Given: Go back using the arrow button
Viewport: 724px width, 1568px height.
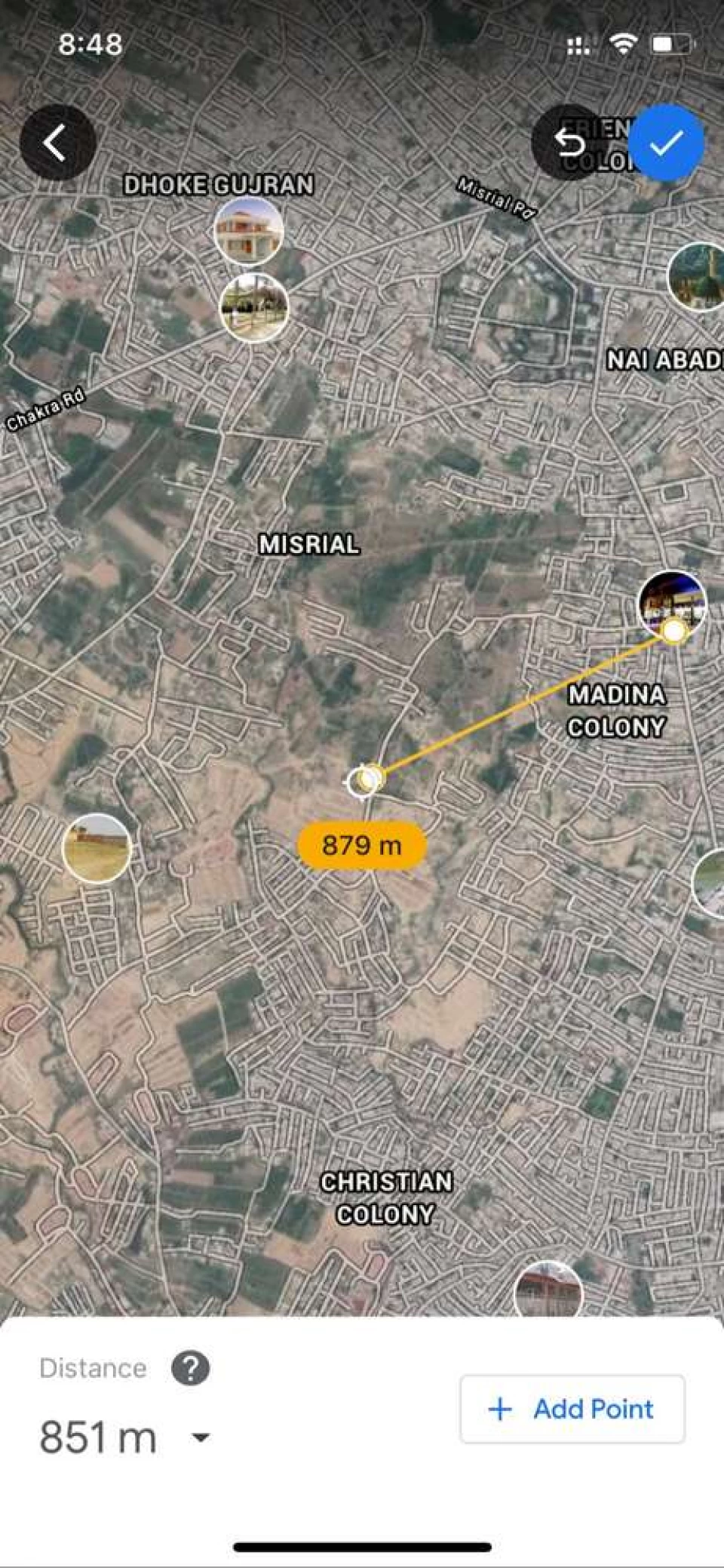Looking at the screenshot, I should click(57, 142).
